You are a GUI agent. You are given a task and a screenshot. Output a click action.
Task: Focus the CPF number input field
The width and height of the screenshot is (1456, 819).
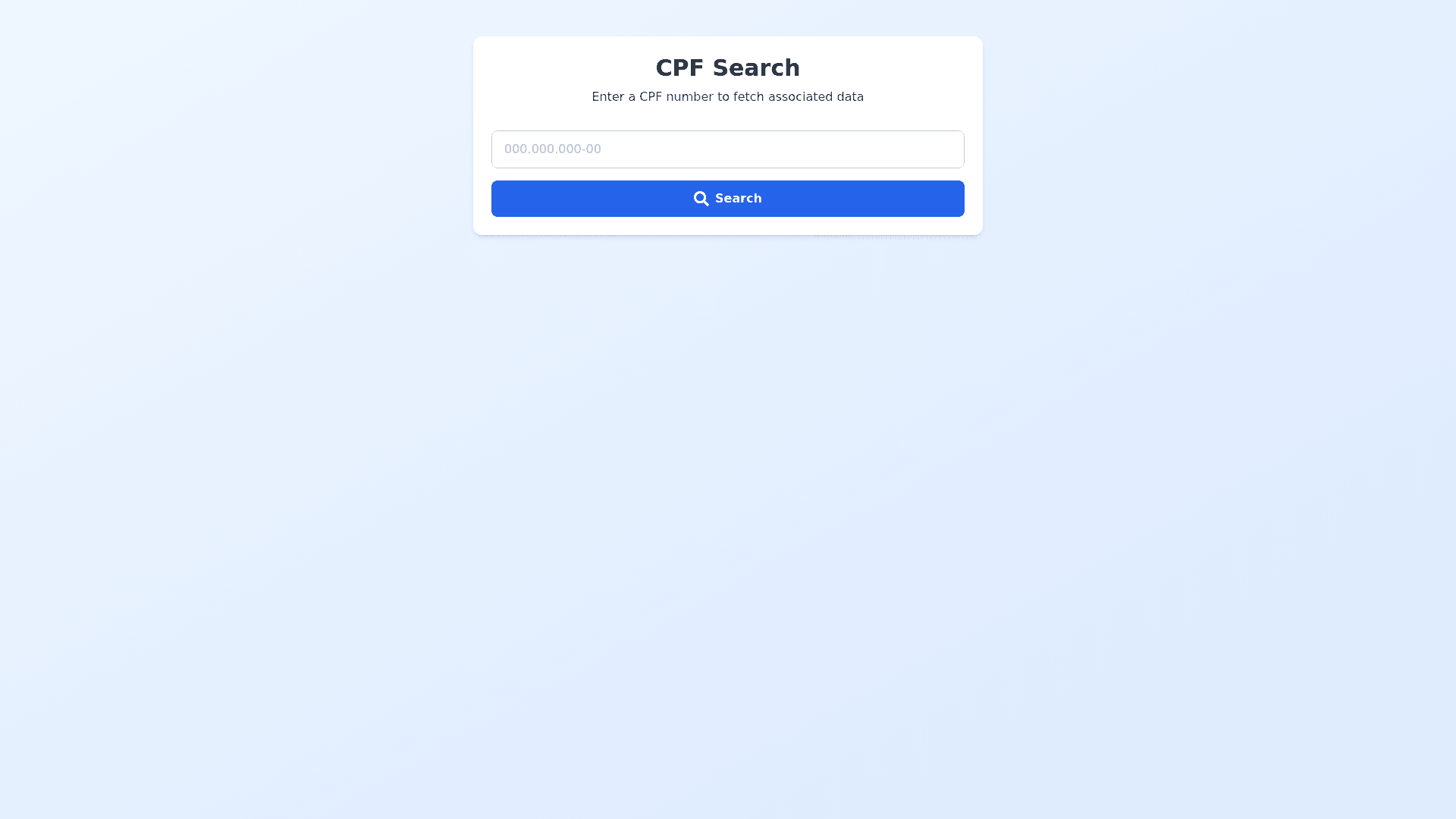pos(727,149)
